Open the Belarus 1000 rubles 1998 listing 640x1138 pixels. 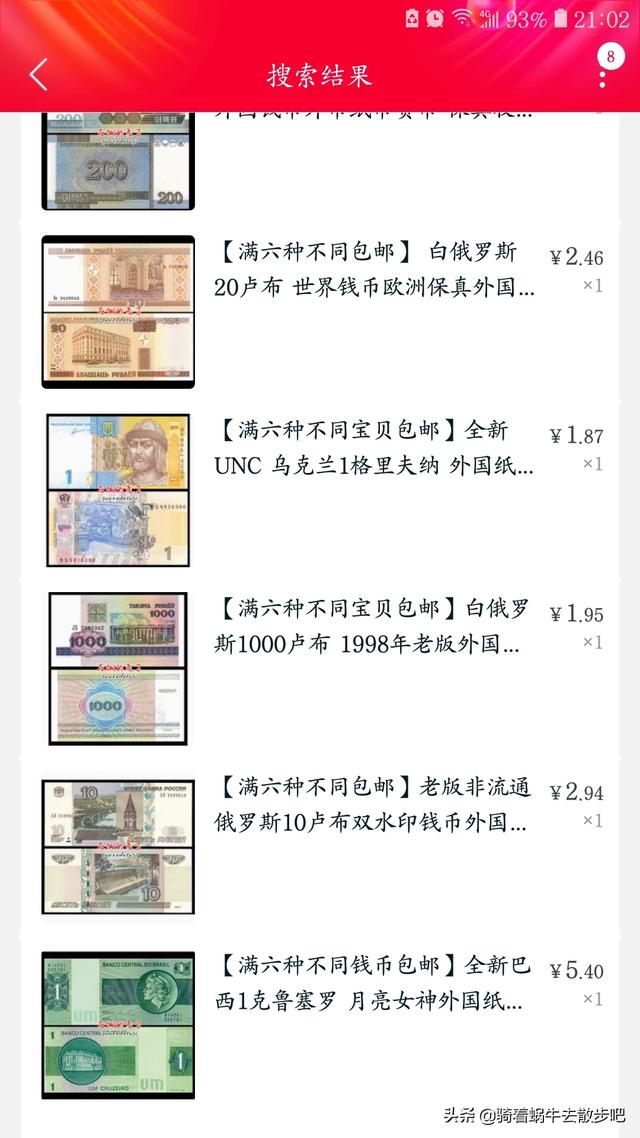click(x=319, y=668)
